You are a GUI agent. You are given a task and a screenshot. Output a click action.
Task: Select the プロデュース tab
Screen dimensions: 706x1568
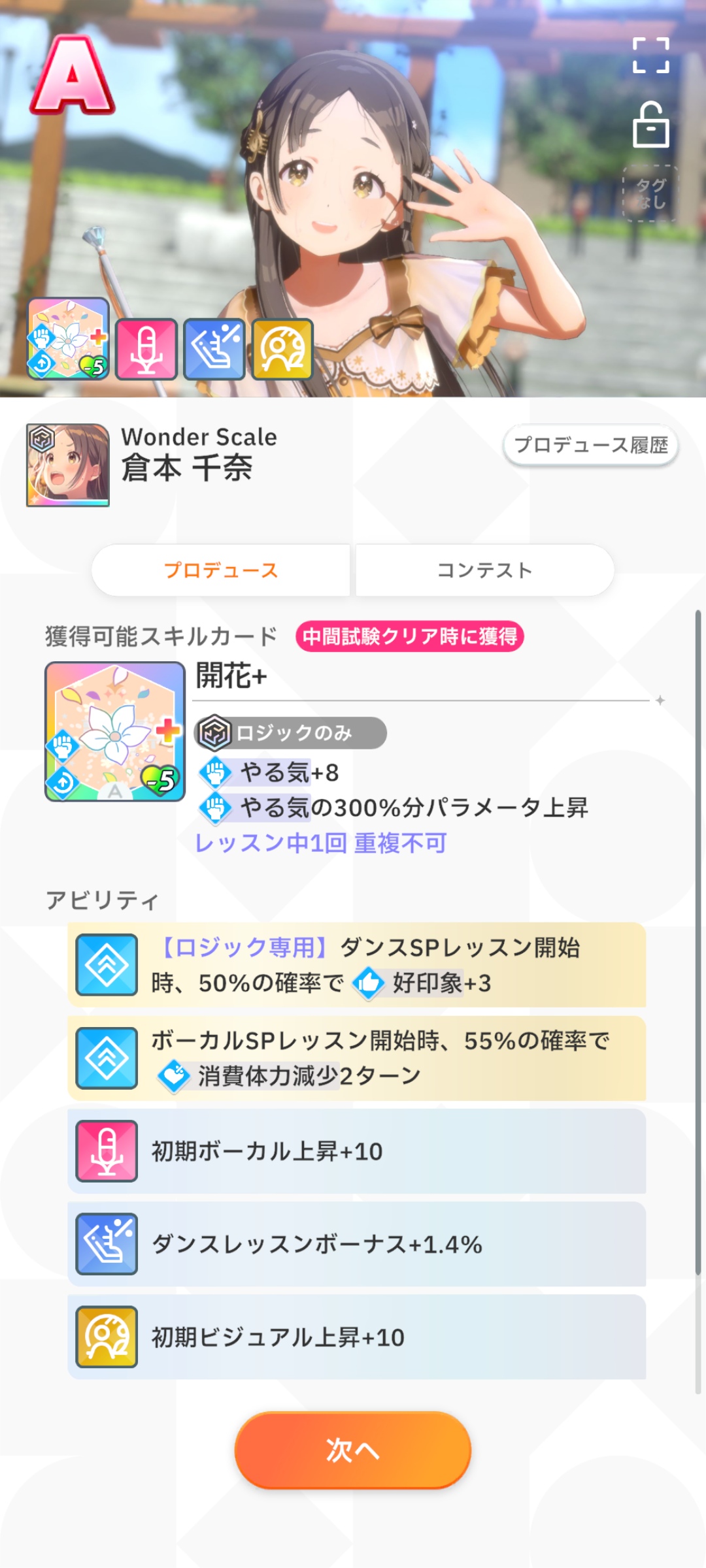221,570
